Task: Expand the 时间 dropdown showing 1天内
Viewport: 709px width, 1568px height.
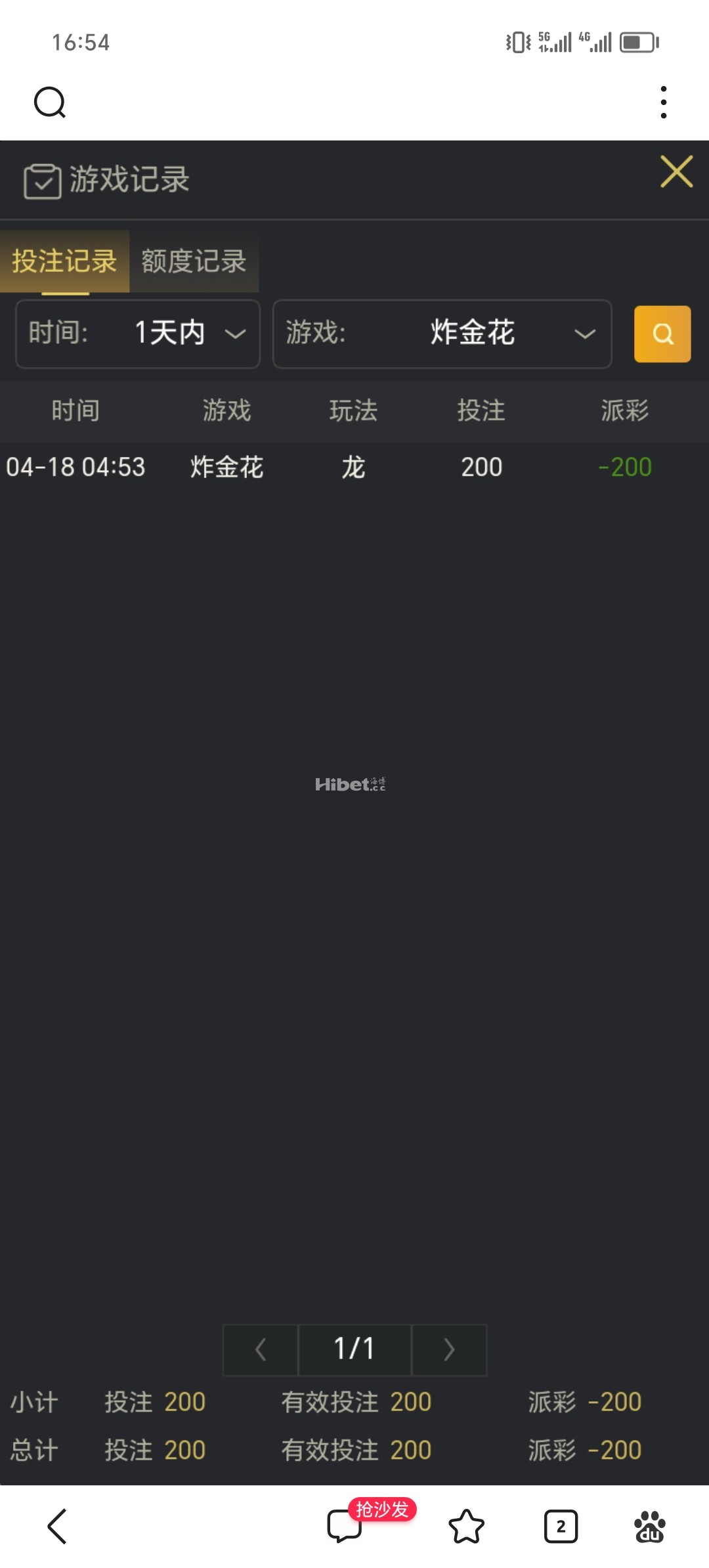Action: tap(138, 334)
